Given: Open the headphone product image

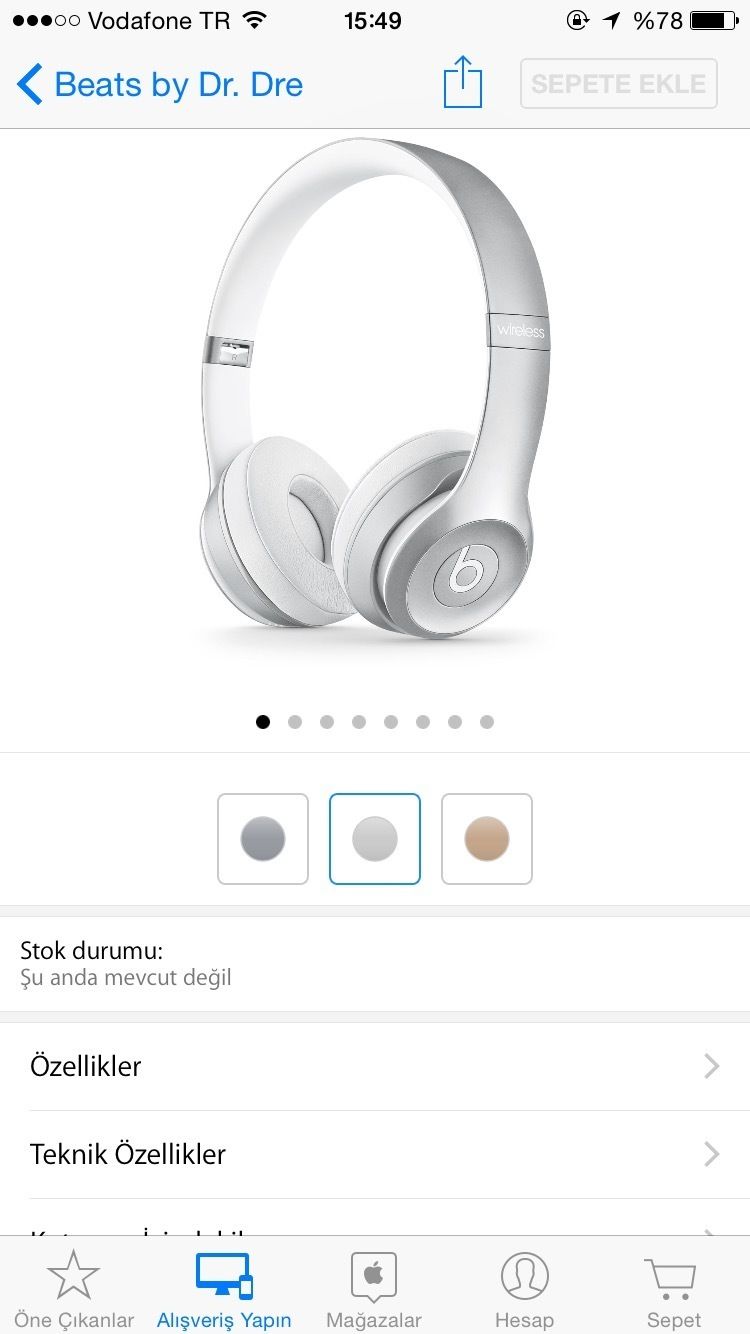Looking at the screenshot, I should [375, 400].
